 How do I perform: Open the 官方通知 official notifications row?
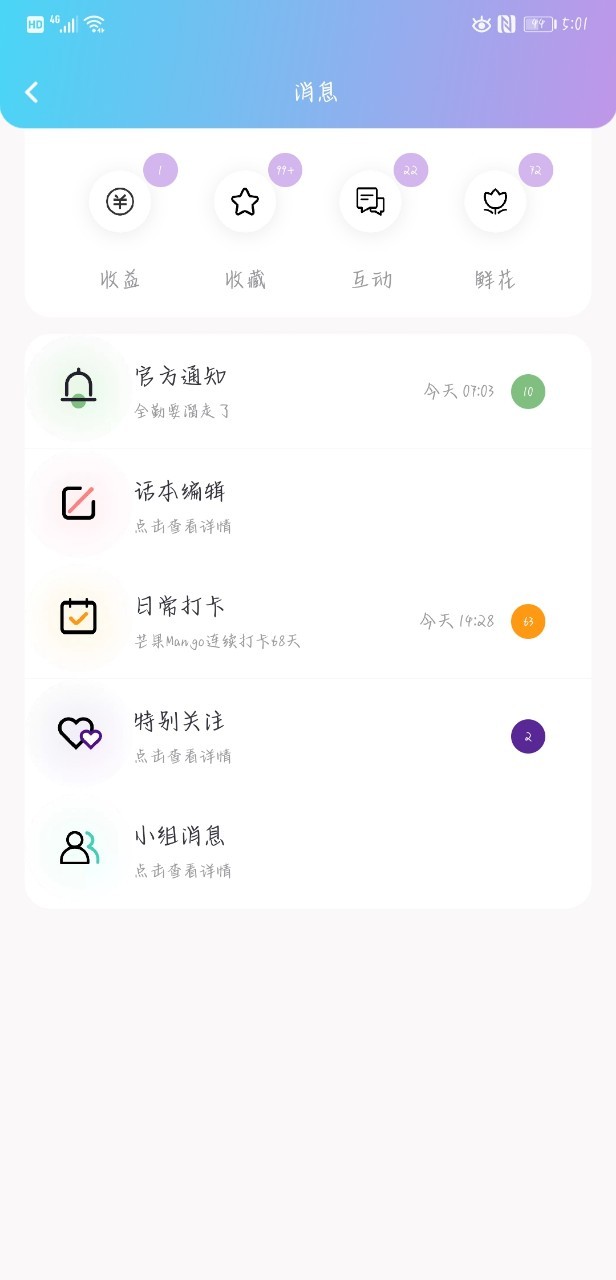(x=308, y=391)
